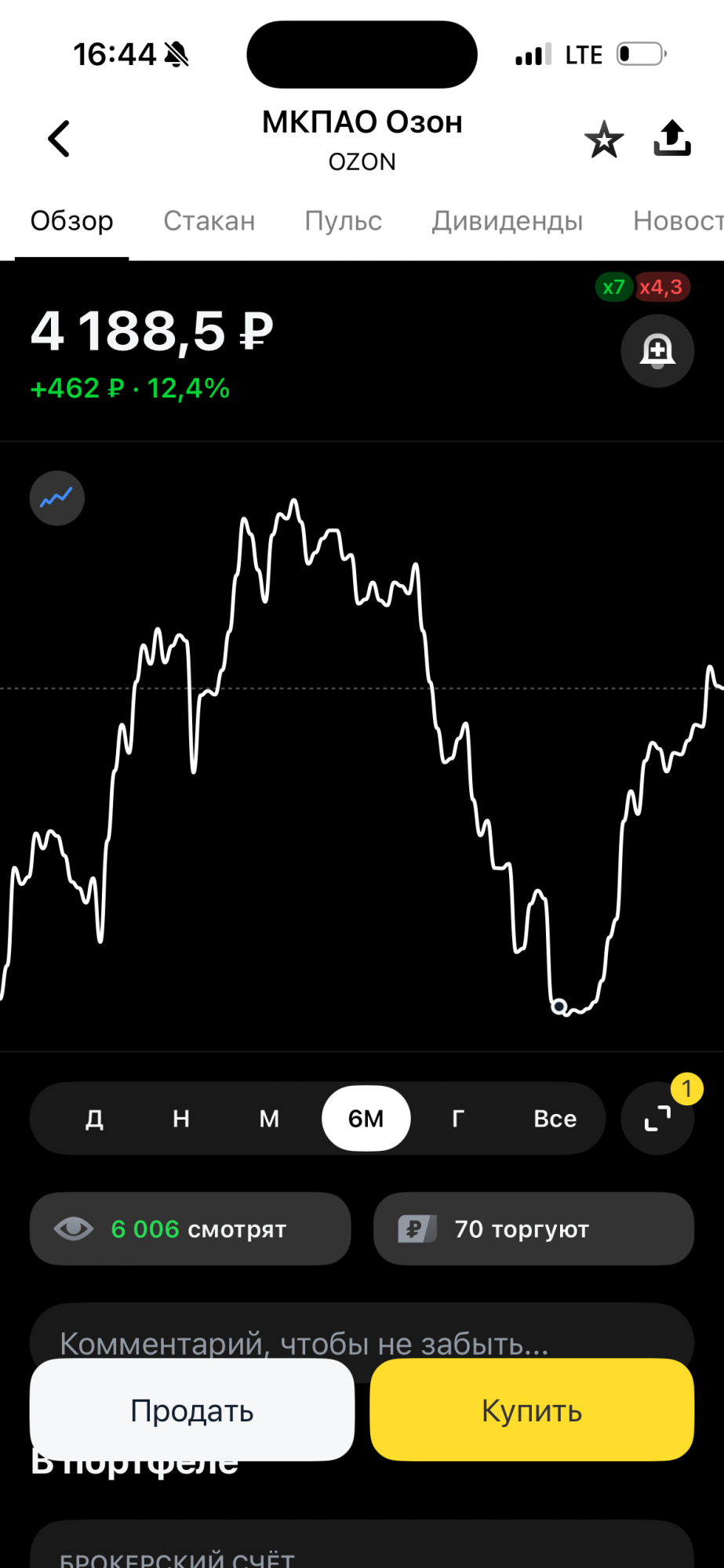Viewport: 724px width, 1568px height.
Task: Select the Н week chart period
Action: point(181,1119)
